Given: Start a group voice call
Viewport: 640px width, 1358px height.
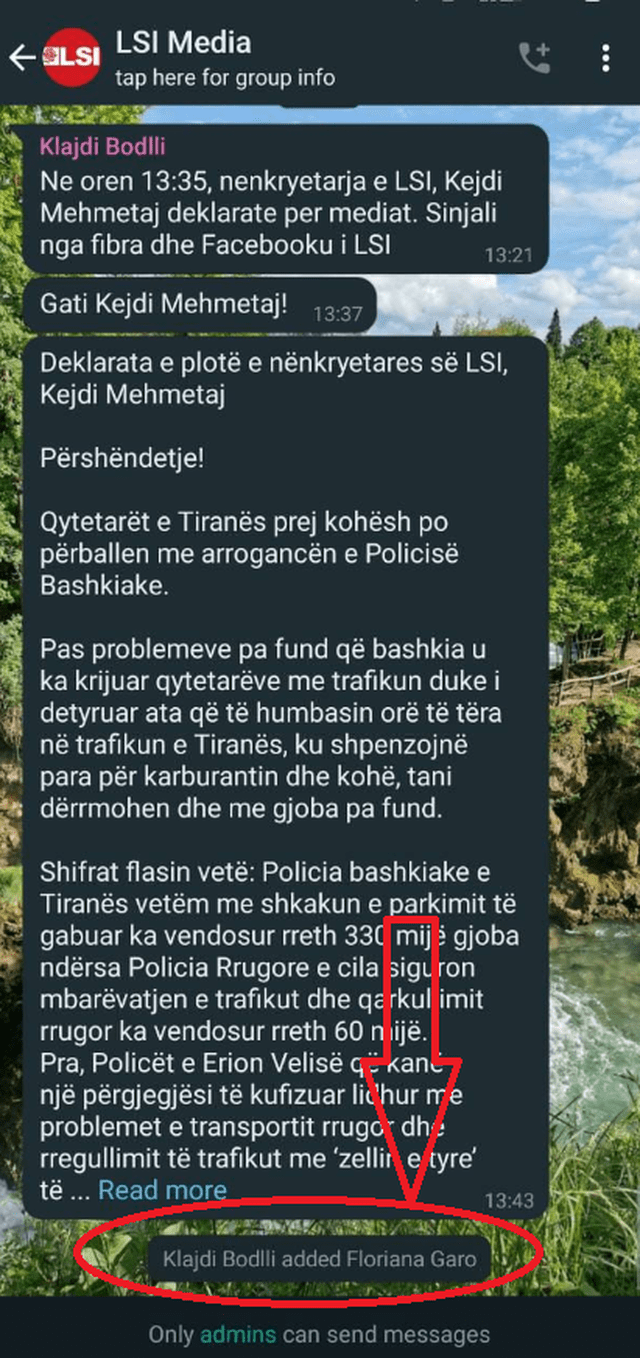Looking at the screenshot, I should coord(535,58).
